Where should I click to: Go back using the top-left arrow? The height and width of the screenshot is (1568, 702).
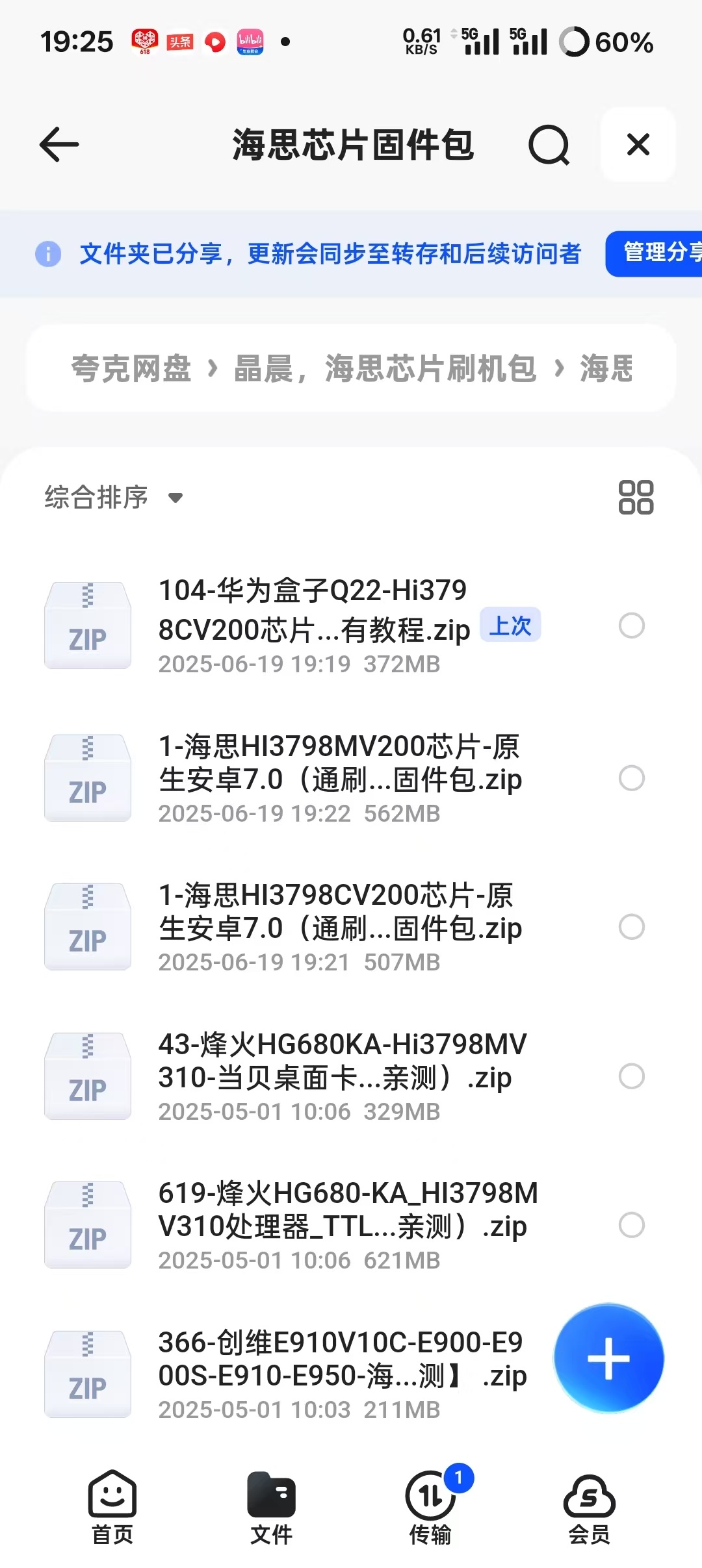click(x=59, y=144)
